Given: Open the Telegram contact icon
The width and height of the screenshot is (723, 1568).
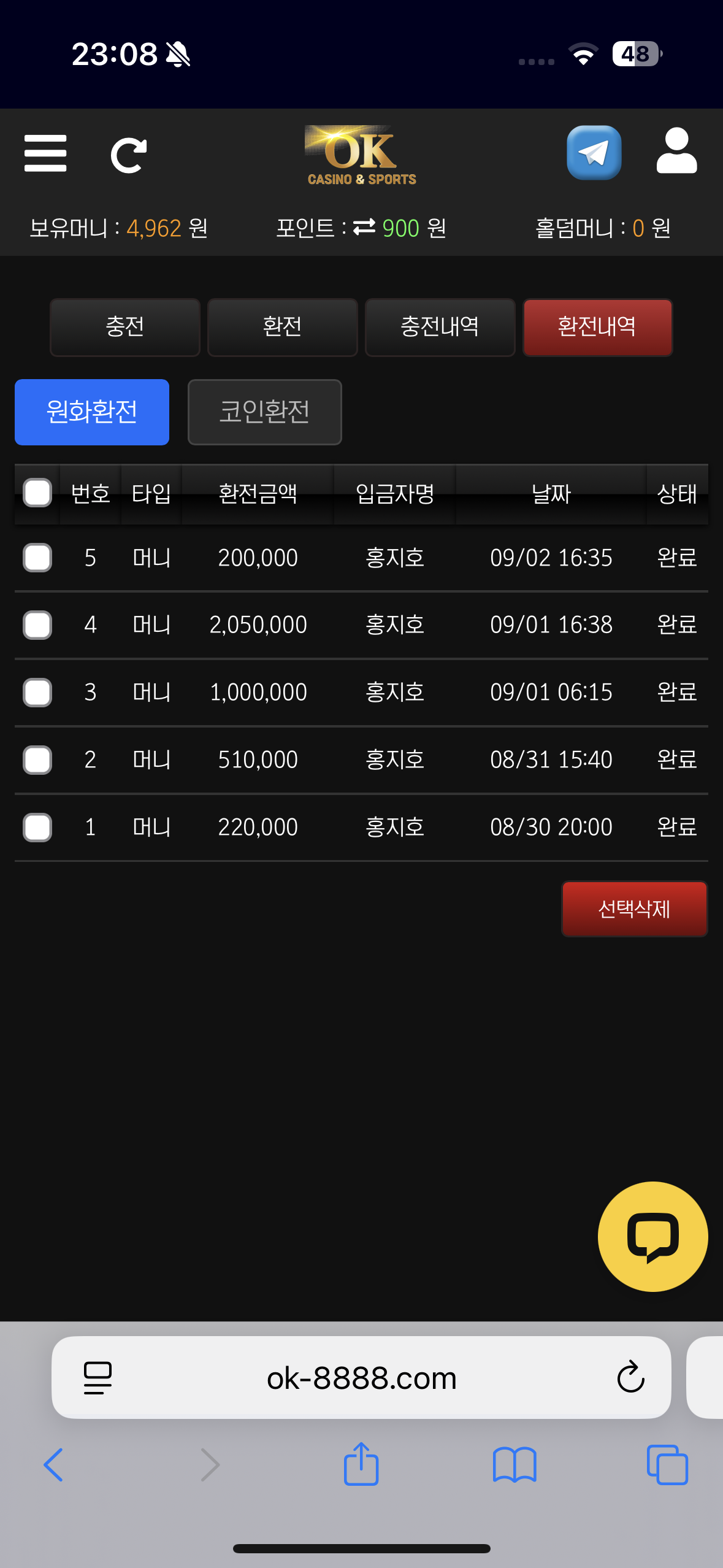Looking at the screenshot, I should pyautogui.click(x=594, y=153).
